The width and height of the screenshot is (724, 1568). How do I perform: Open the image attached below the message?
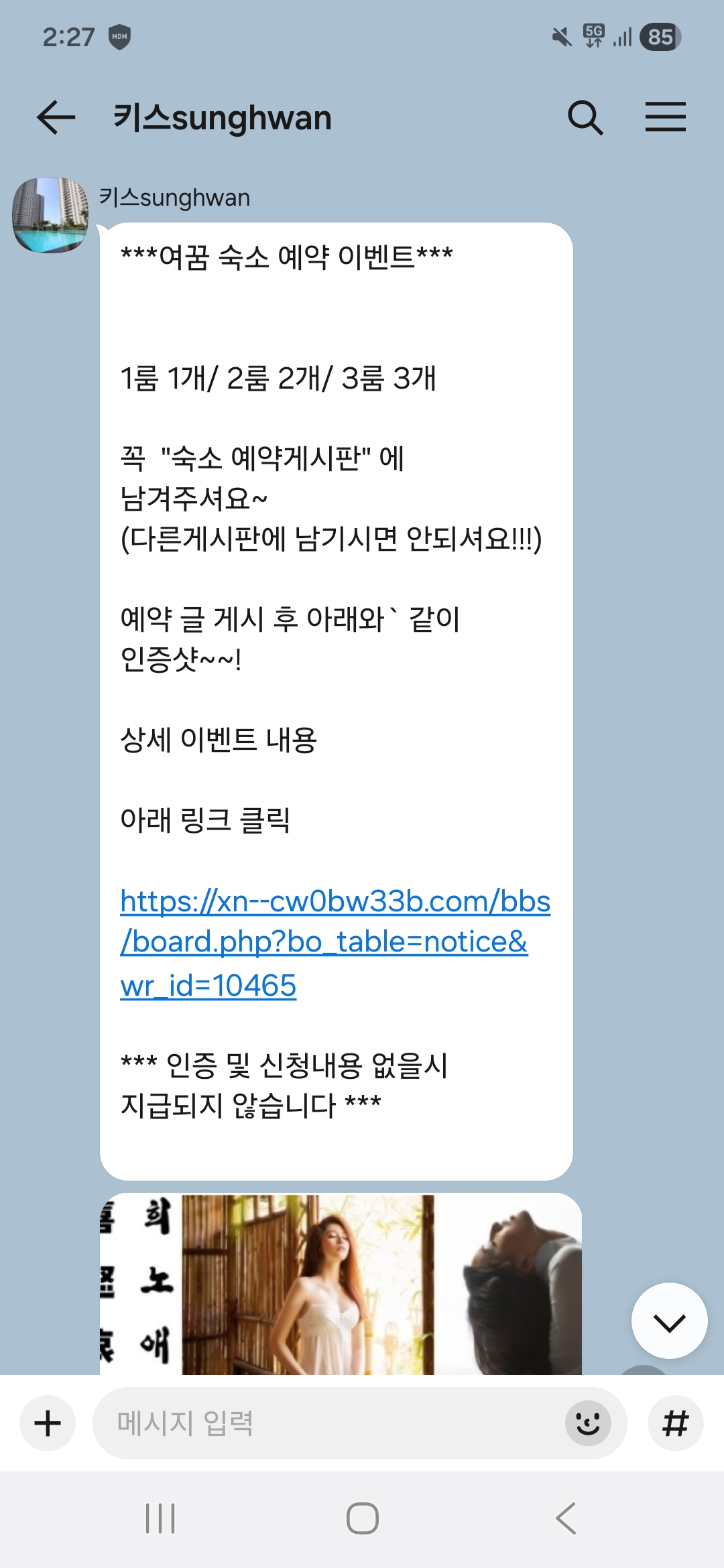click(x=341, y=1283)
